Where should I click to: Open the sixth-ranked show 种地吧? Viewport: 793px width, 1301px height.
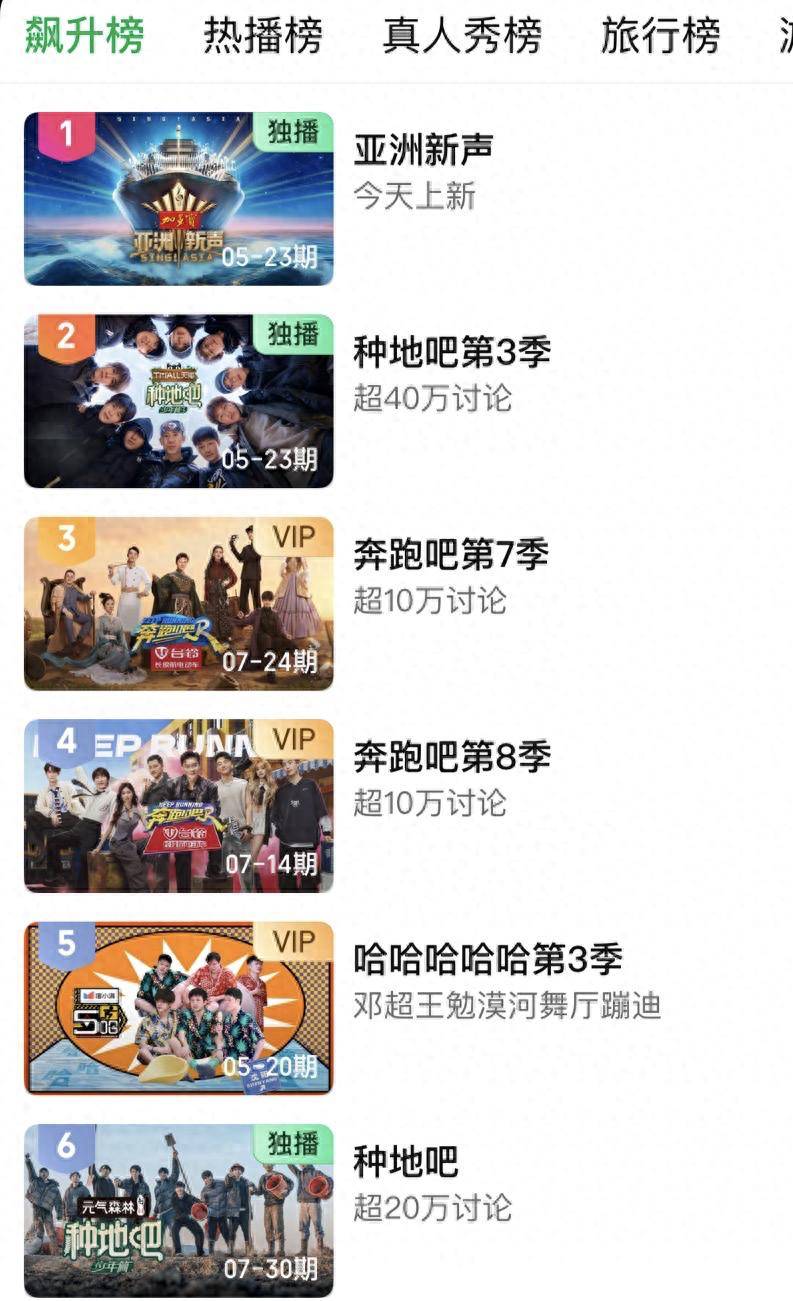point(178,1210)
